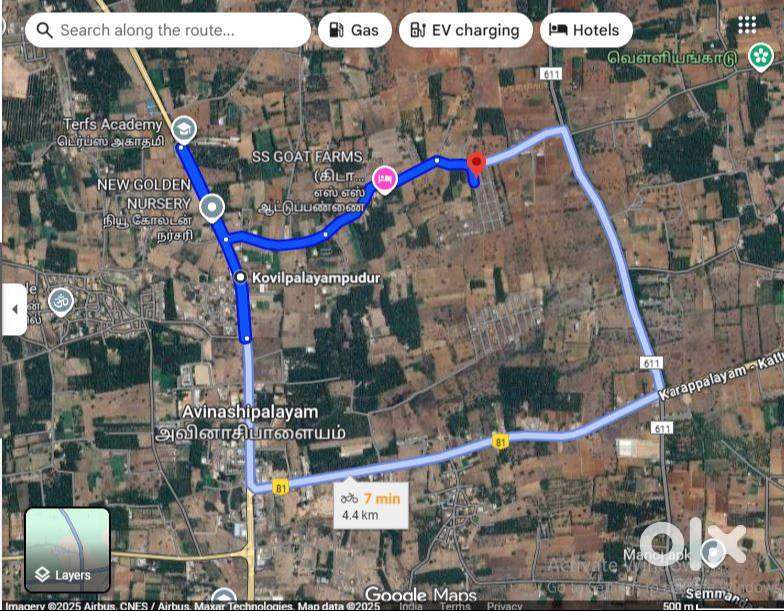Open the Google apps grid
The width and height of the screenshot is (784, 611).
(x=747, y=24)
